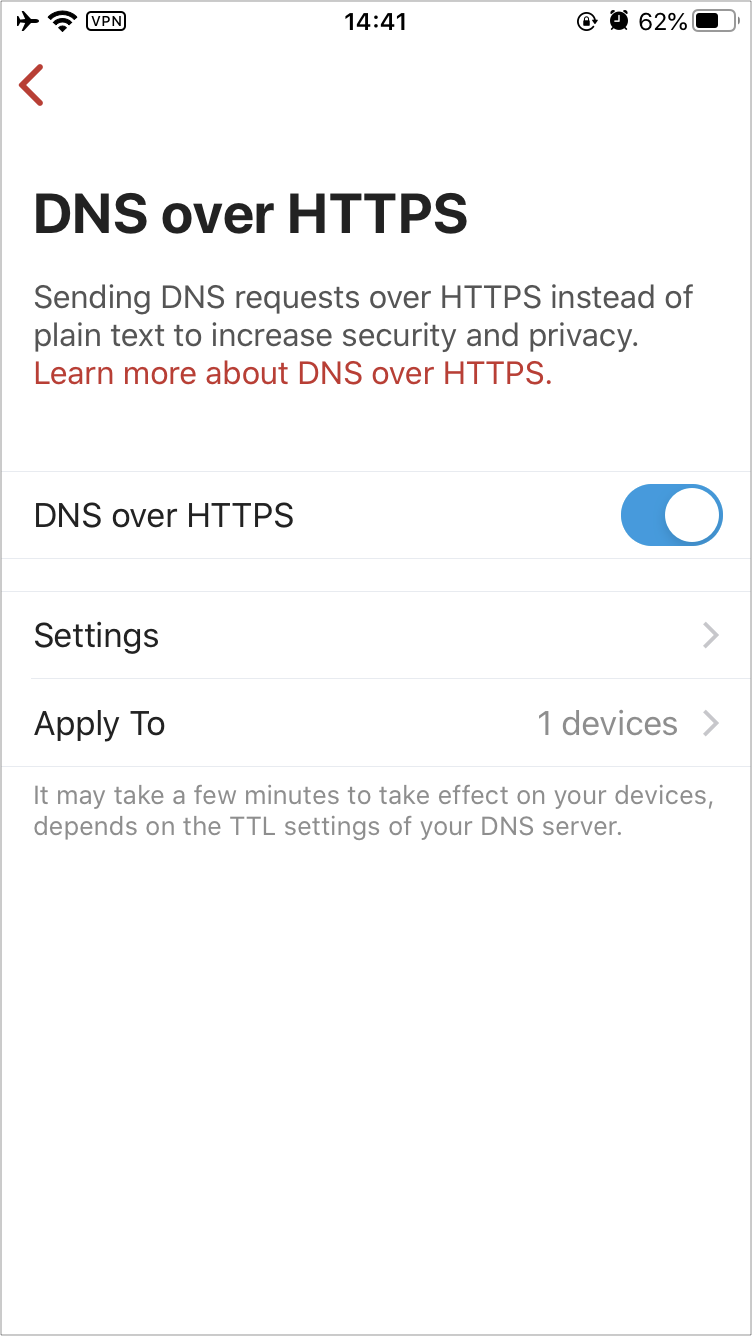Open Apply To devices list
Viewport: 752px width, 1336px height.
(x=376, y=723)
